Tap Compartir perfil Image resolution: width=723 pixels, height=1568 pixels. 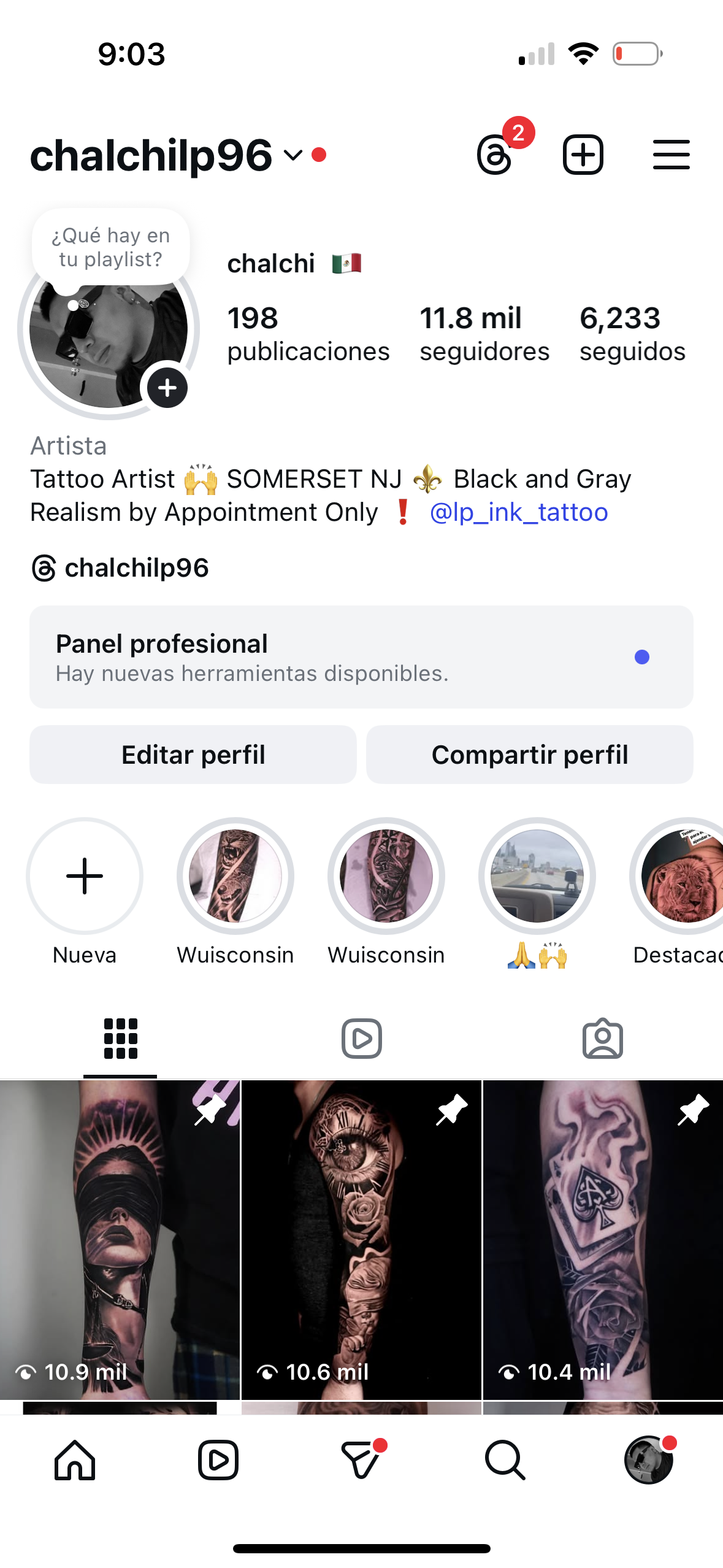tap(530, 755)
